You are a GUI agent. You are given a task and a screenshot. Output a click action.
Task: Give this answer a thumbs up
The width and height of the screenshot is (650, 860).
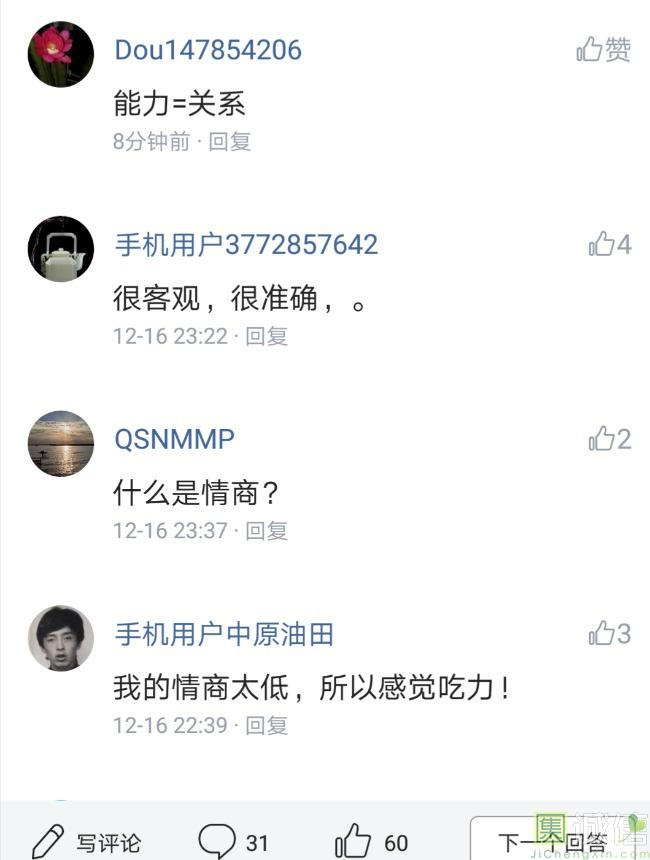(x=371, y=842)
